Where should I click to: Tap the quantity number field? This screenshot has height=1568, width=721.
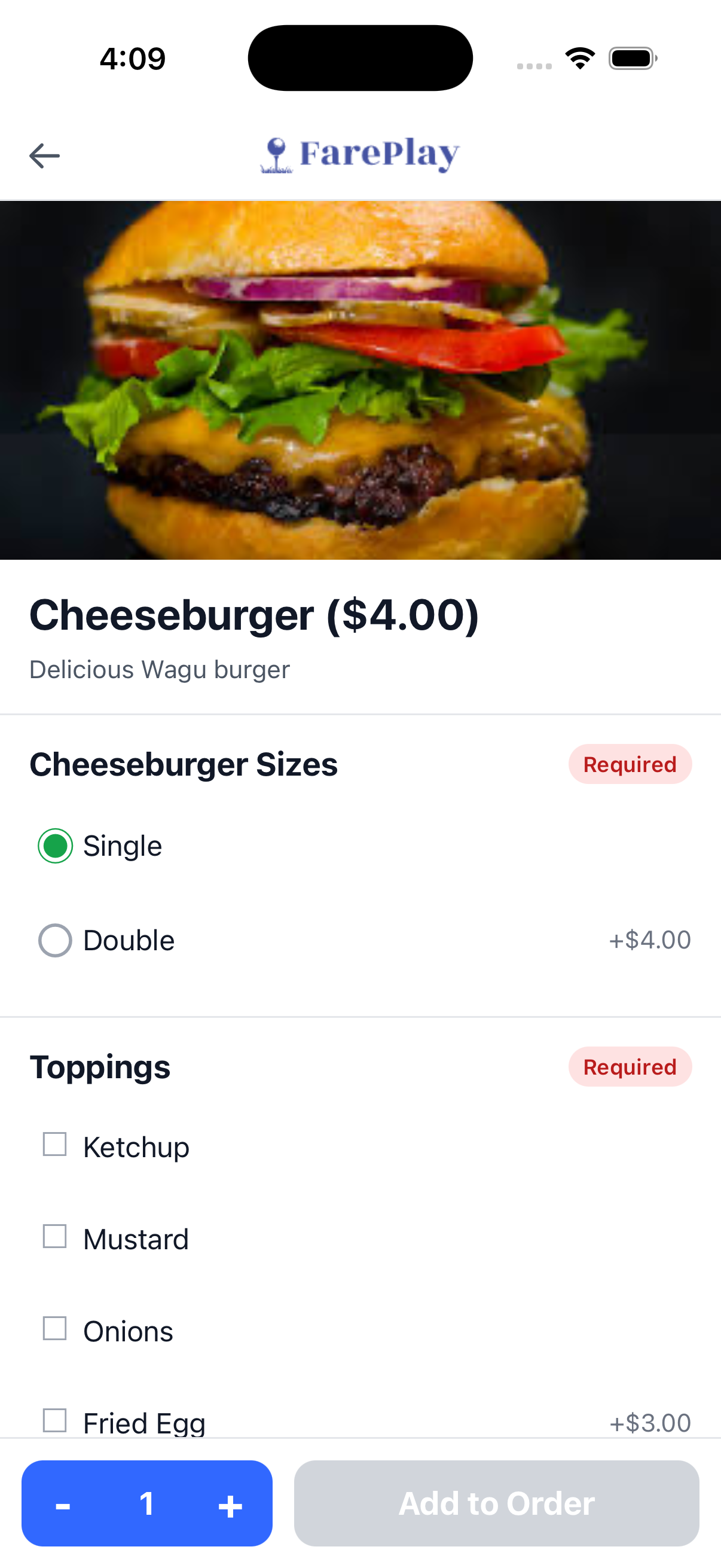pyautogui.click(x=146, y=1503)
